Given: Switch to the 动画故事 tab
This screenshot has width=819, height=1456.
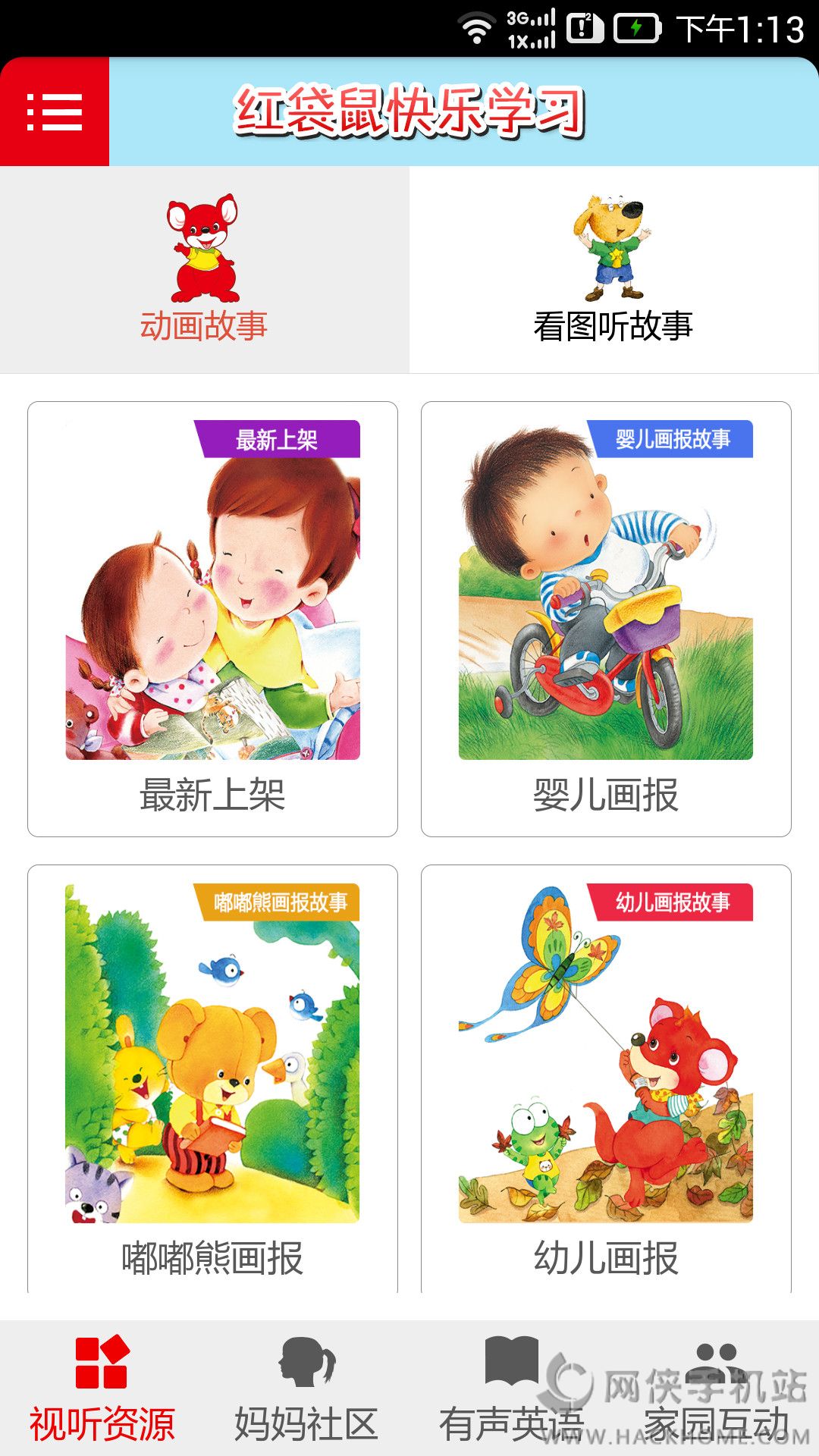Looking at the screenshot, I should pyautogui.click(x=204, y=270).
